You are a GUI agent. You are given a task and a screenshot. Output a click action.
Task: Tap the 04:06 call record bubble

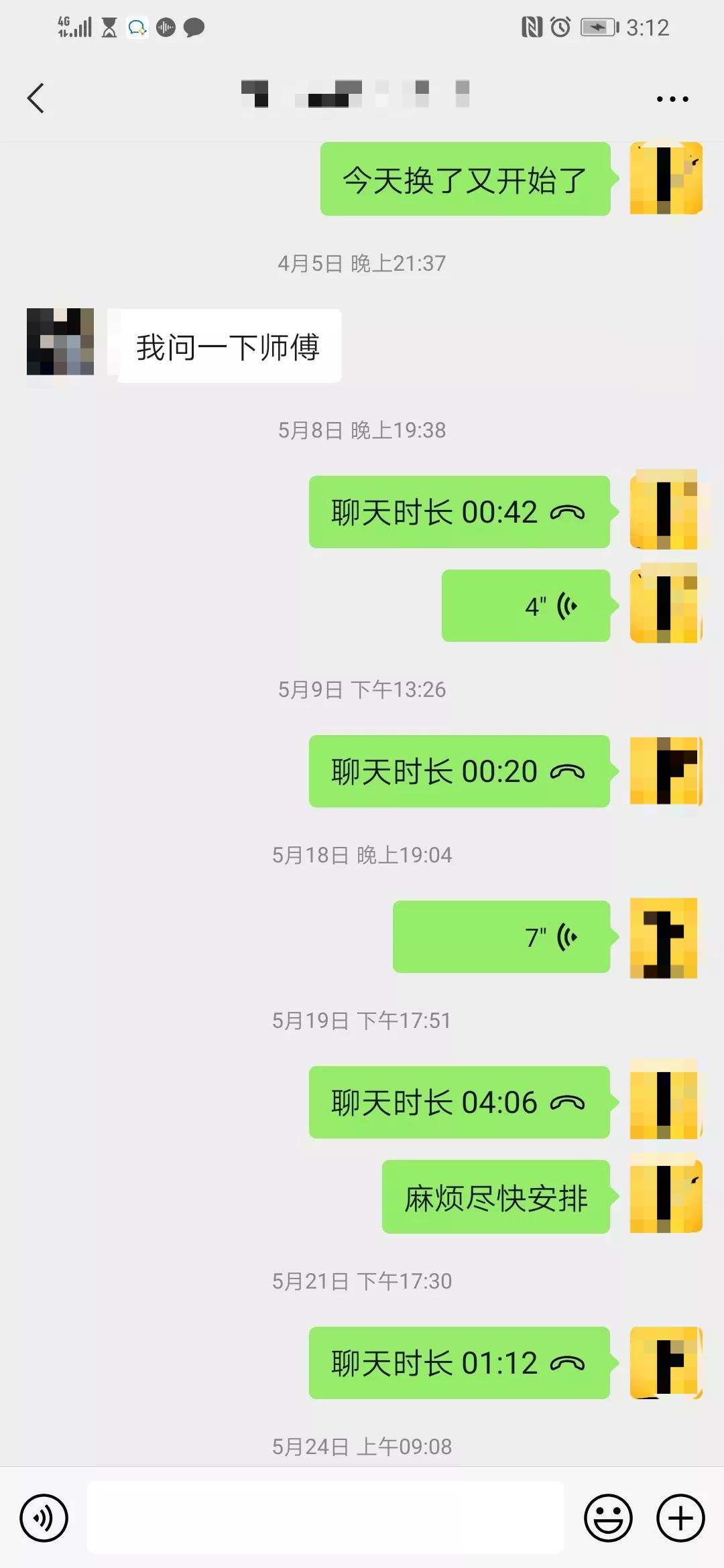(459, 1102)
